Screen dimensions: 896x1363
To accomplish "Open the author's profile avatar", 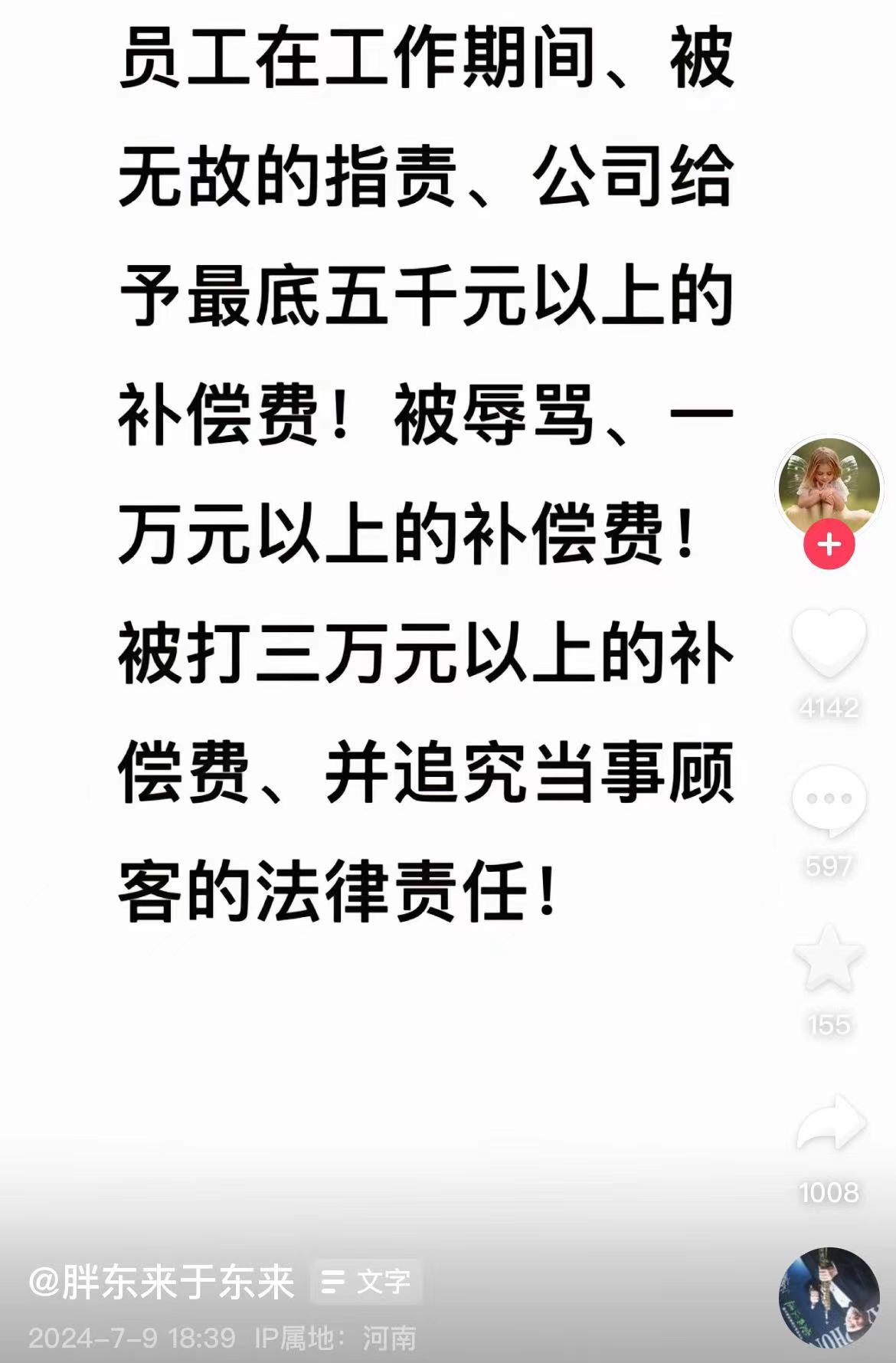I will tap(829, 485).
